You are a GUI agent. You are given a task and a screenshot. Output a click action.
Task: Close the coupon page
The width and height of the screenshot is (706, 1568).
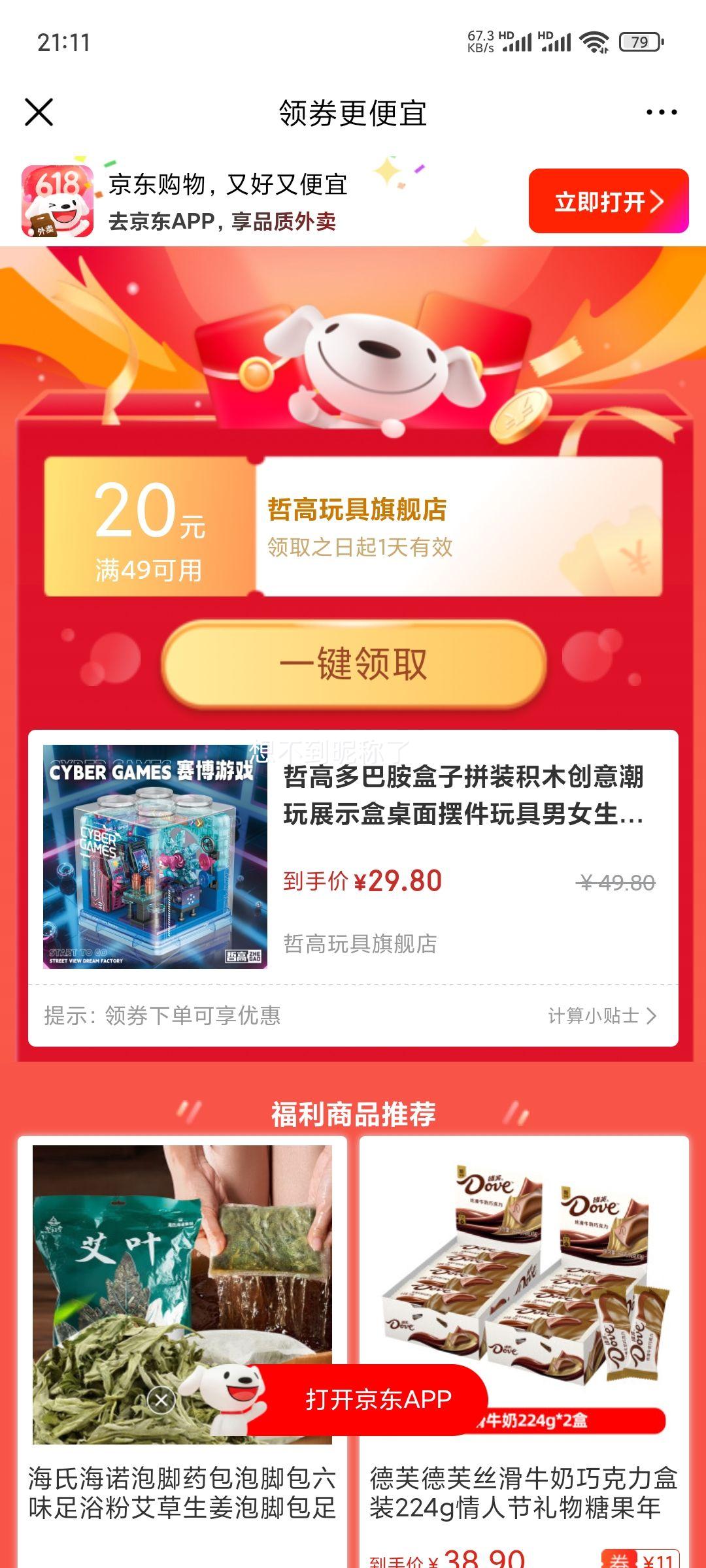(39, 112)
